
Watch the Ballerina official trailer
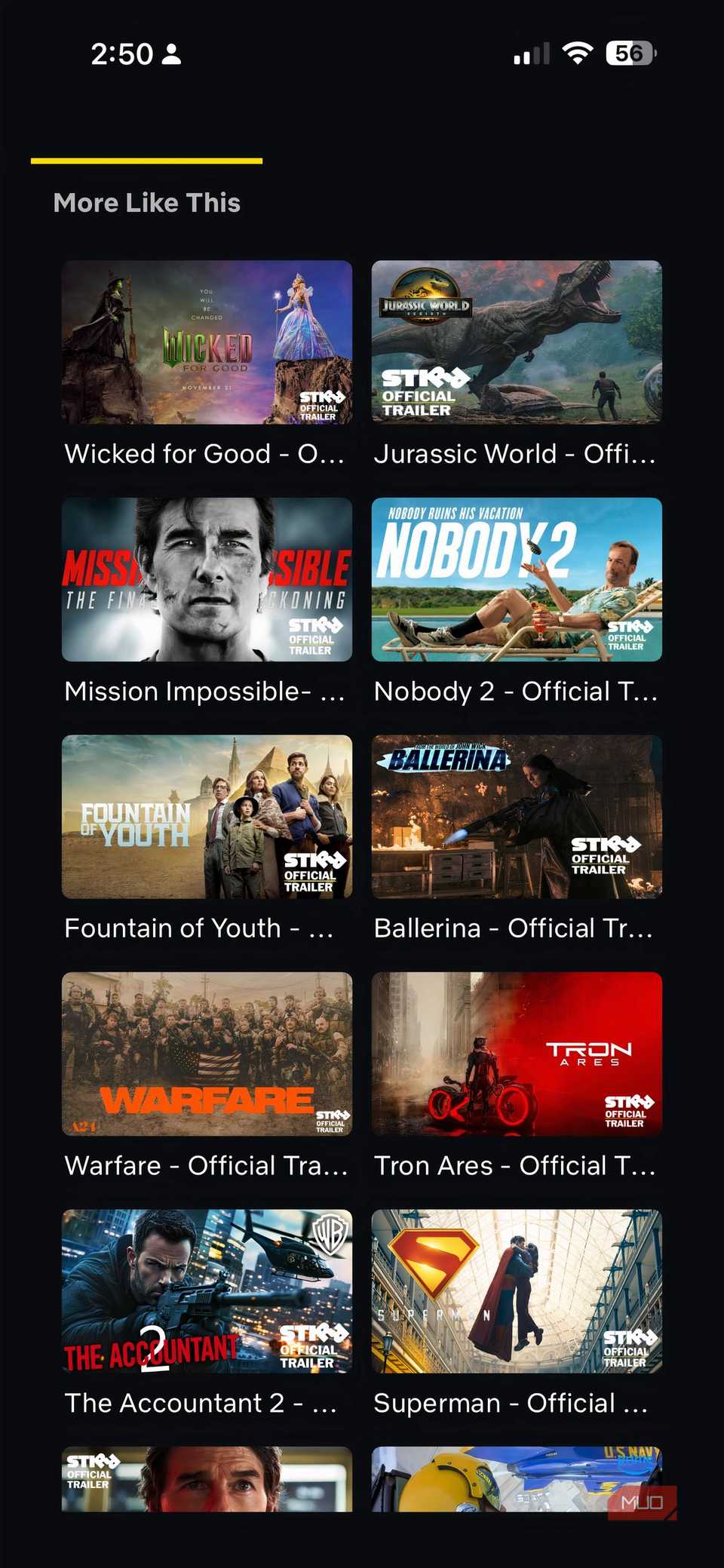(x=517, y=816)
